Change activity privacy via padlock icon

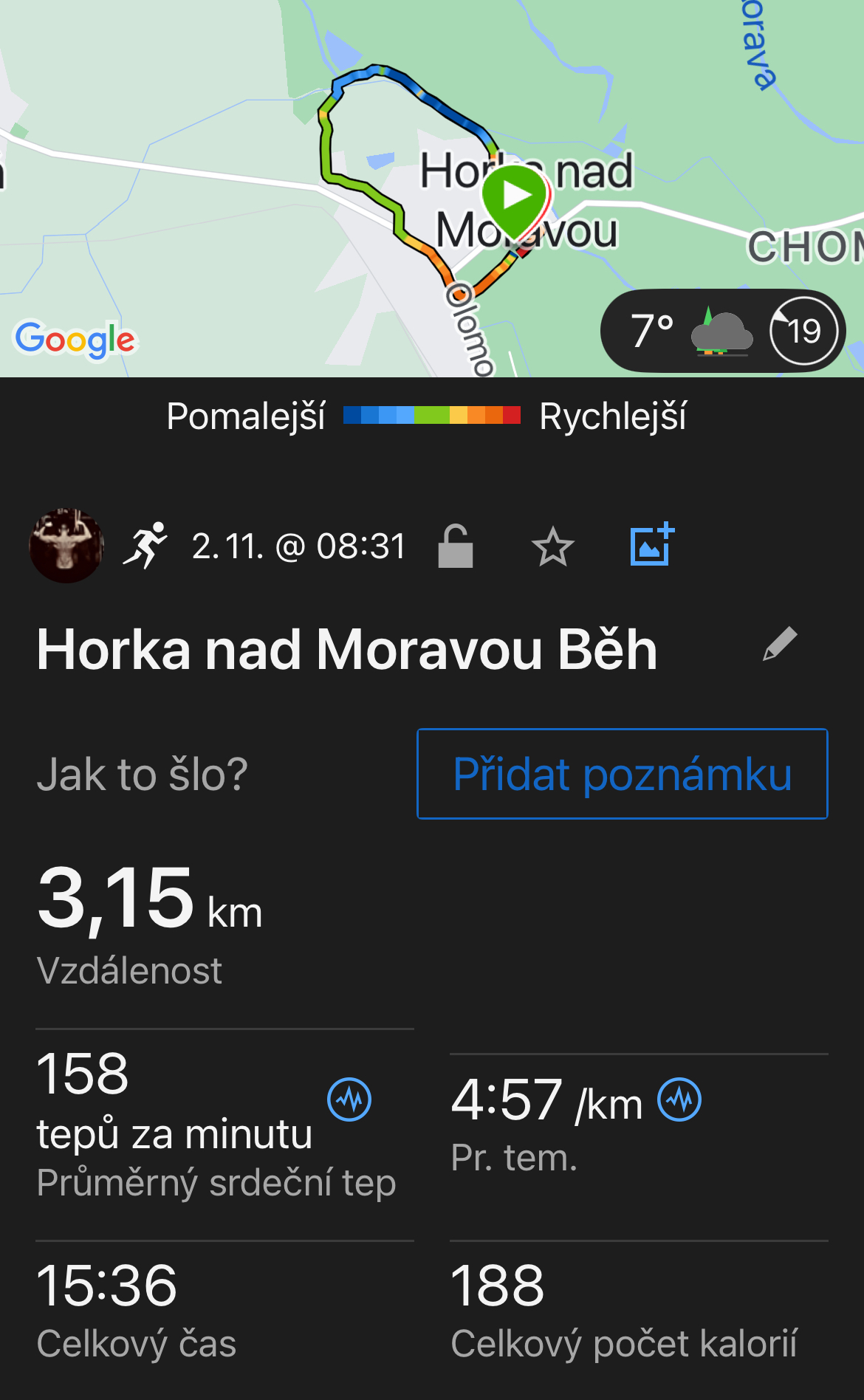(x=455, y=546)
